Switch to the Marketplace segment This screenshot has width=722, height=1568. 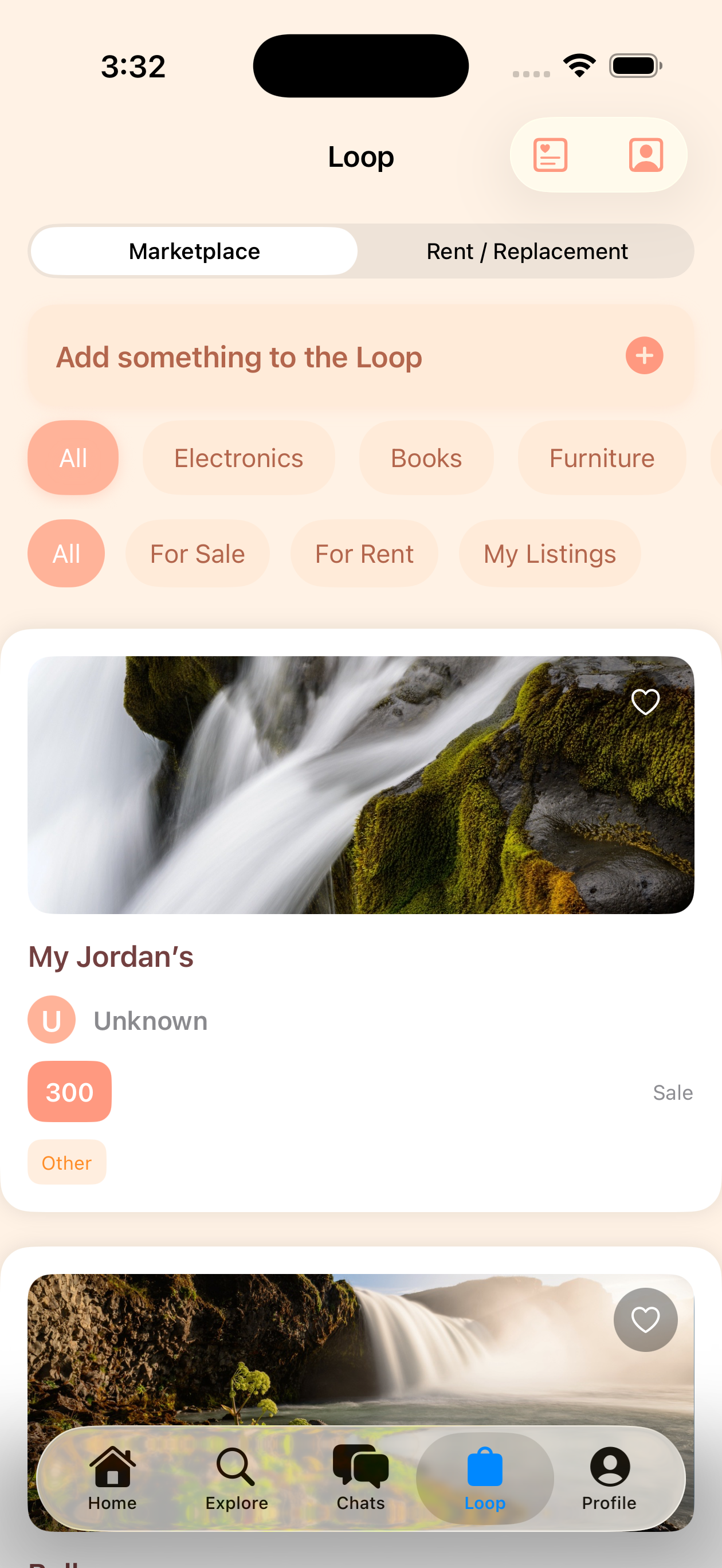point(194,252)
